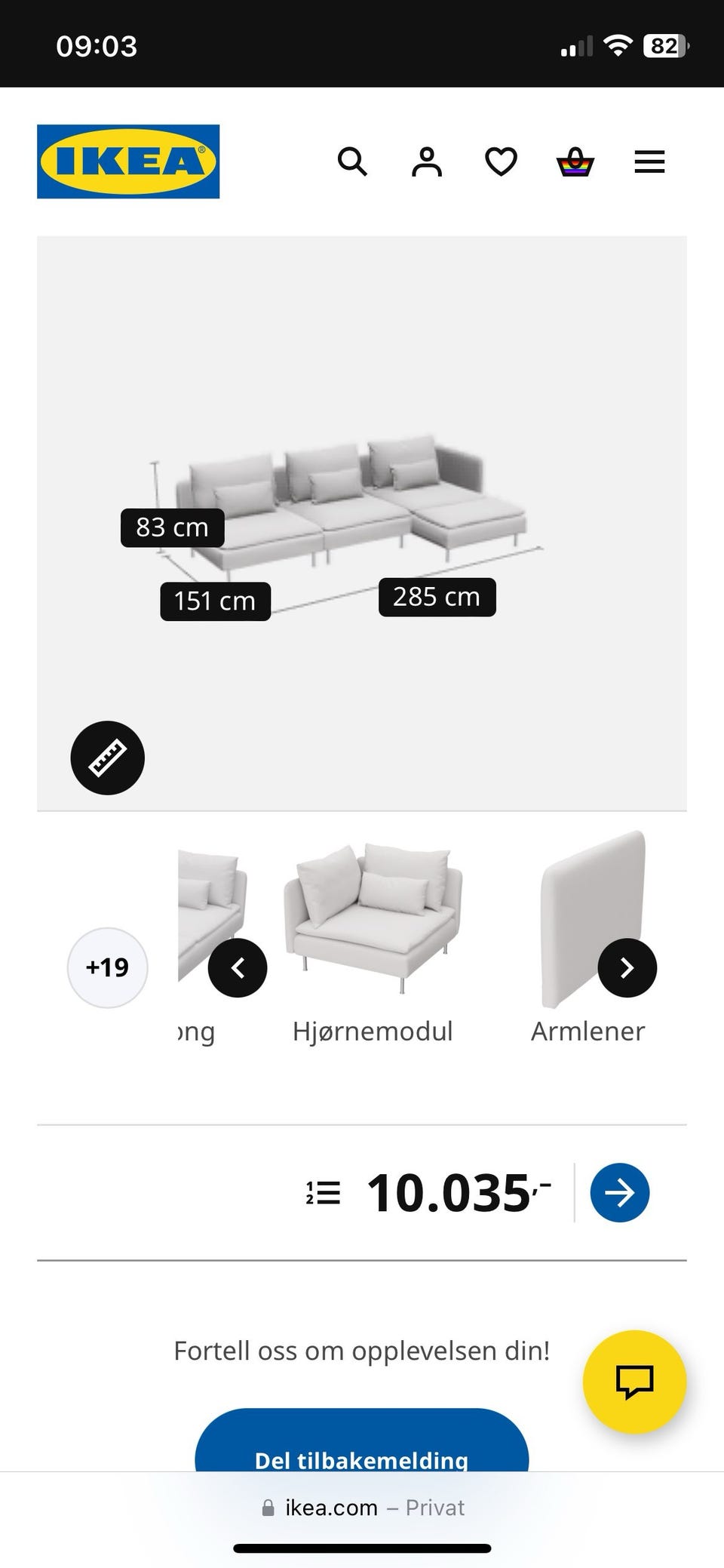Show 19 more product images
Screen dimensions: 724x1568
pos(107,967)
